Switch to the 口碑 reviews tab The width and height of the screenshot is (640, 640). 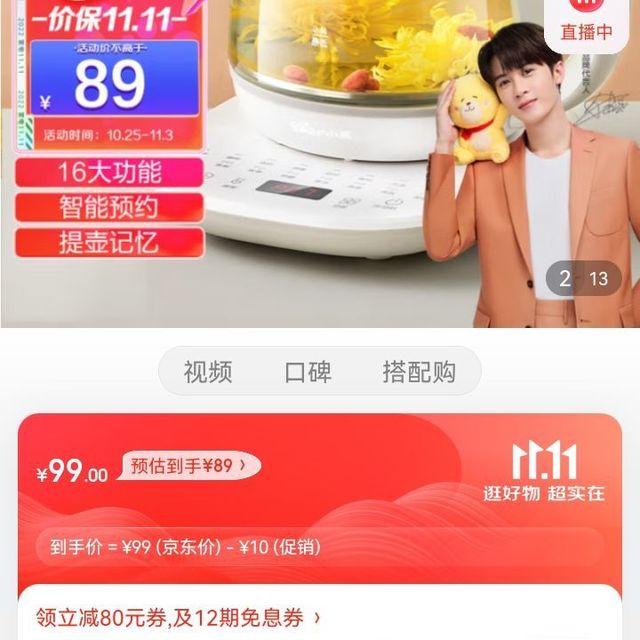pyautogui.click(x=307, y=372)
